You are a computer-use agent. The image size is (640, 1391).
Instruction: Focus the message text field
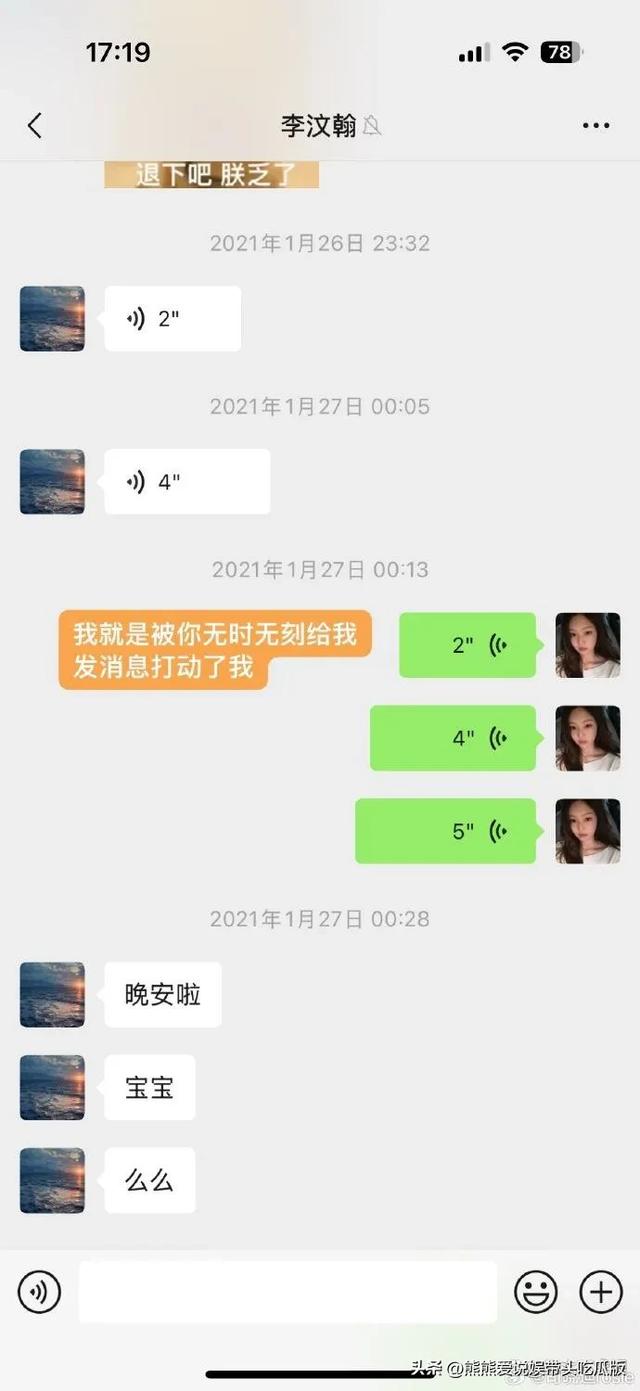[x=288, y=1292]
